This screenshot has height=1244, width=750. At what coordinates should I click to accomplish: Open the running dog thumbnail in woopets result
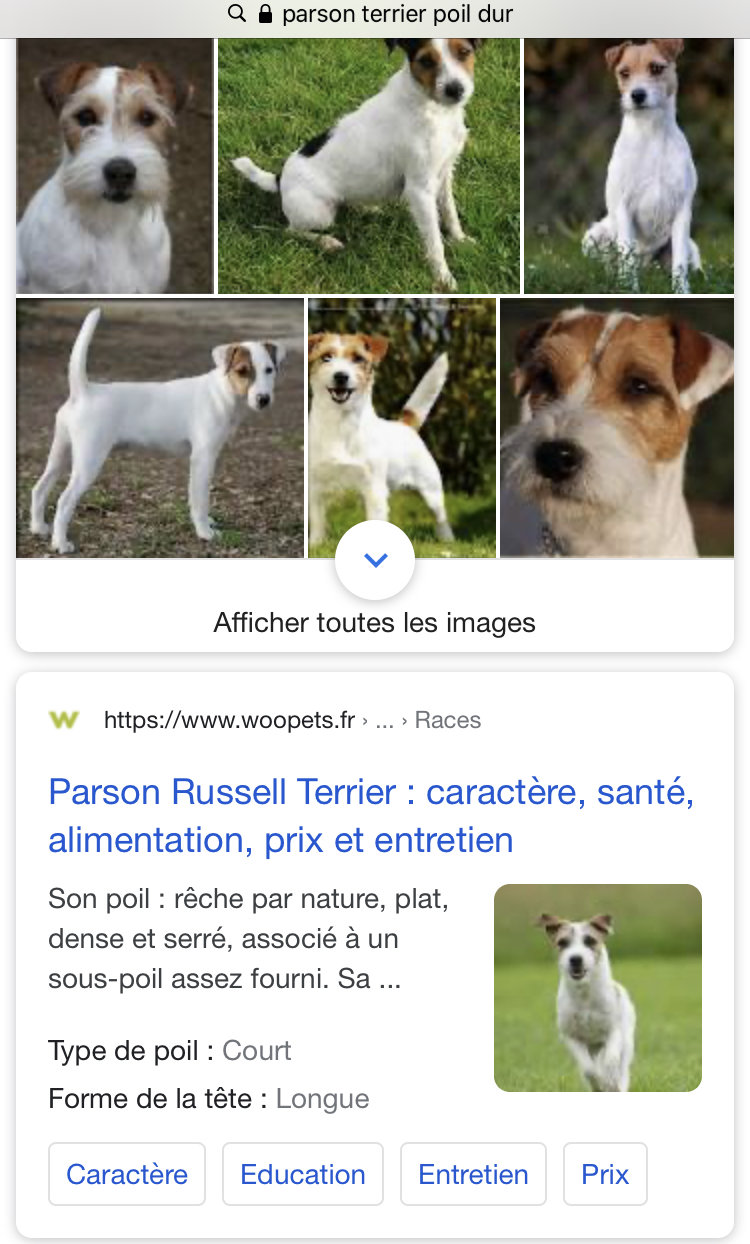point(598,987)
